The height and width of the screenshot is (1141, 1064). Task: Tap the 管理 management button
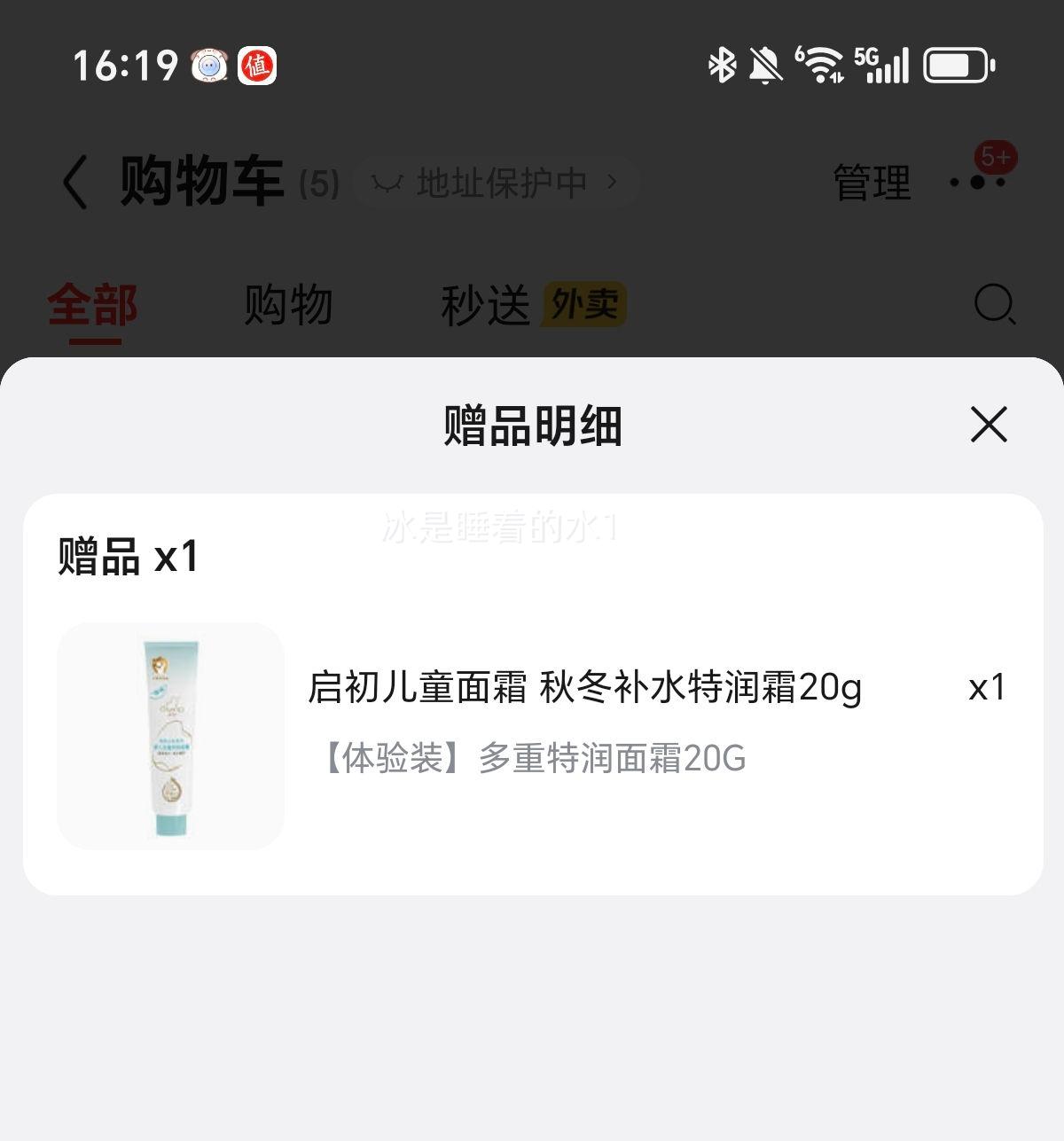[870, 181]
